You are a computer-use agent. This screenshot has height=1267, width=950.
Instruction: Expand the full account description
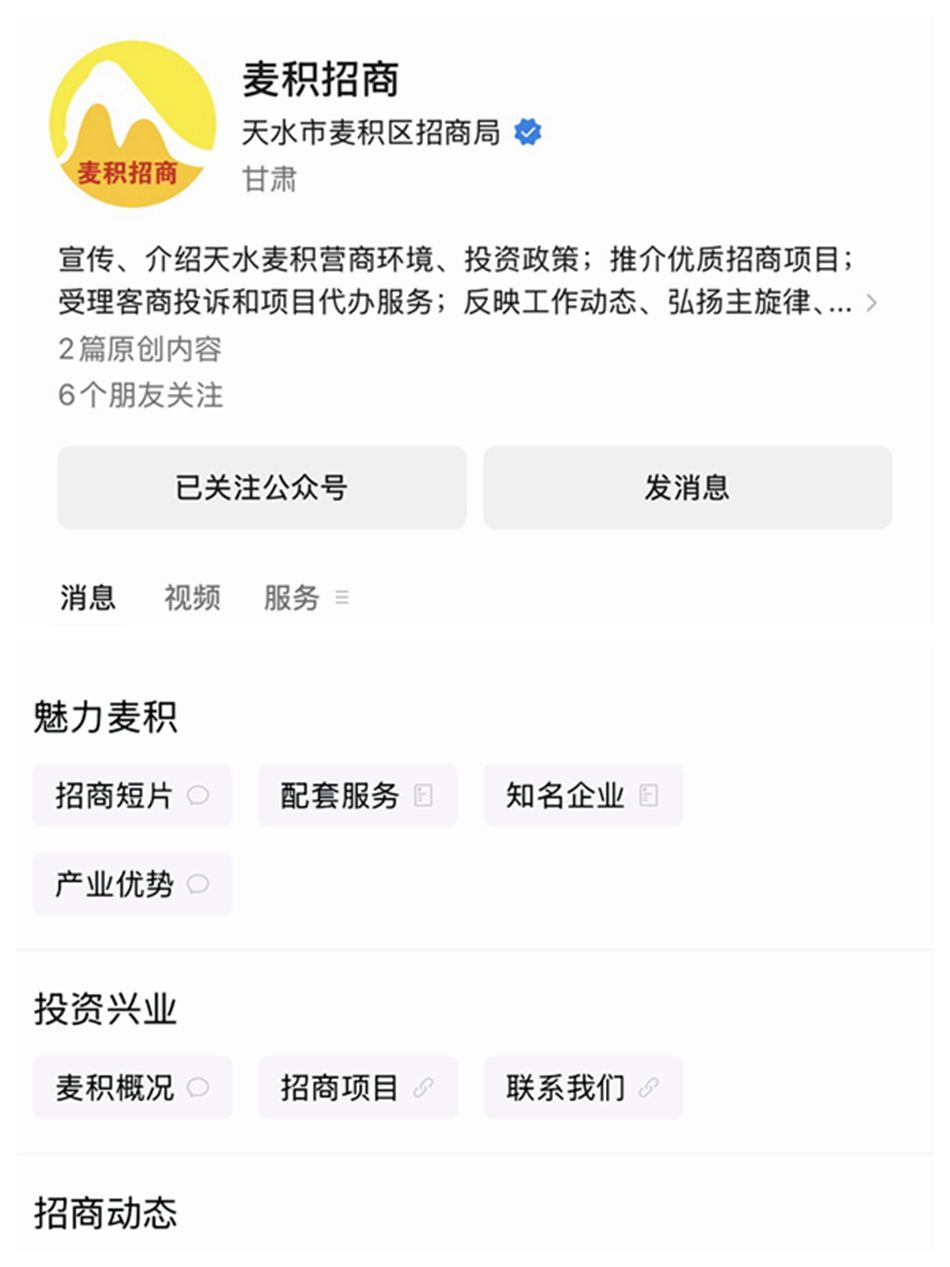[871, 303]
